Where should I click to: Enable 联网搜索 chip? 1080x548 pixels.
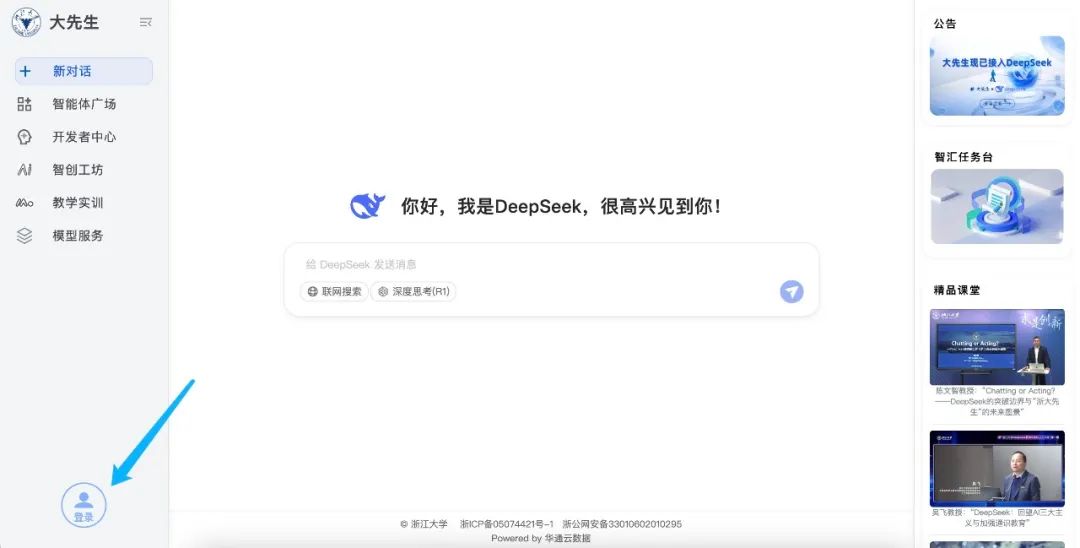(335, 292)
